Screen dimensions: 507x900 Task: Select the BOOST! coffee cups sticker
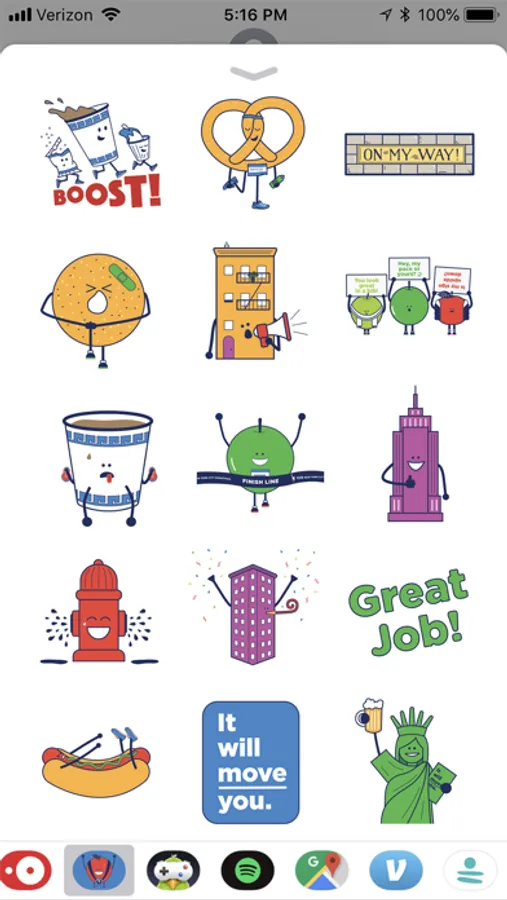[x=100, y=154]
